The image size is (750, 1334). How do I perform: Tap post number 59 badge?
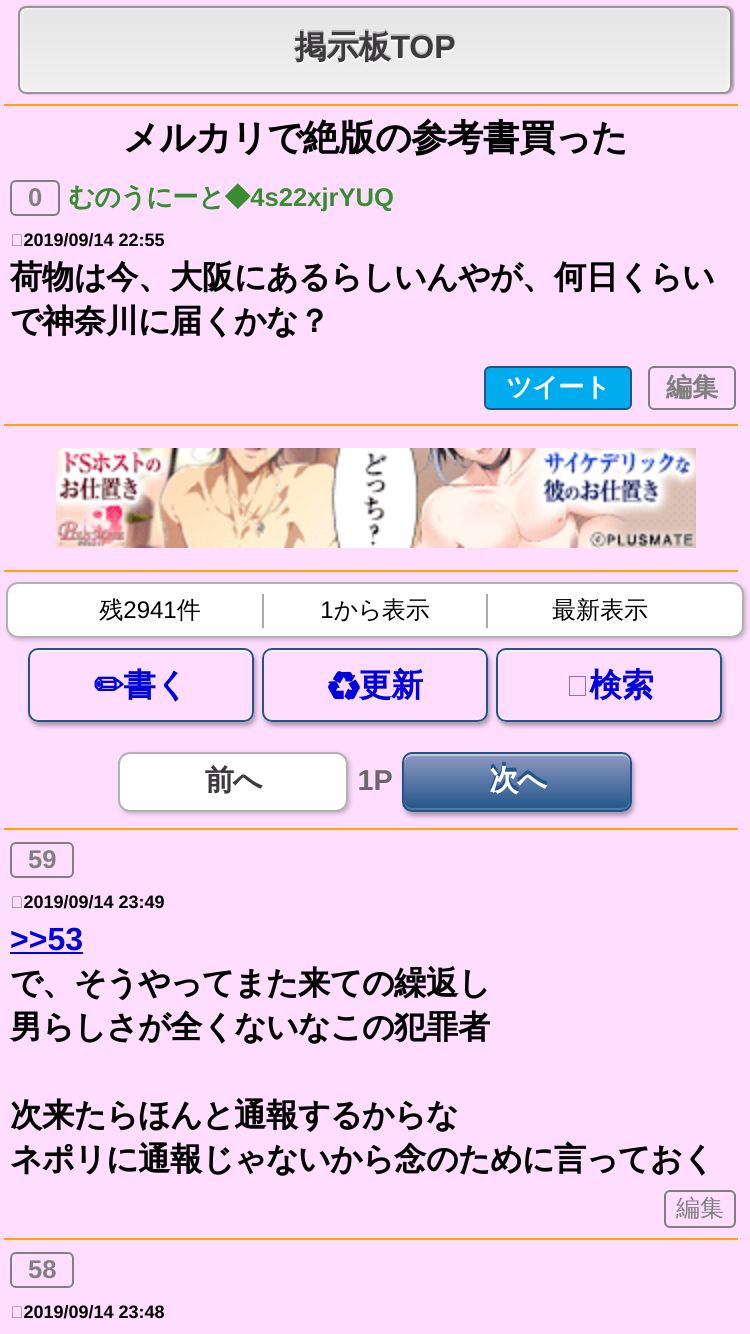42,860
